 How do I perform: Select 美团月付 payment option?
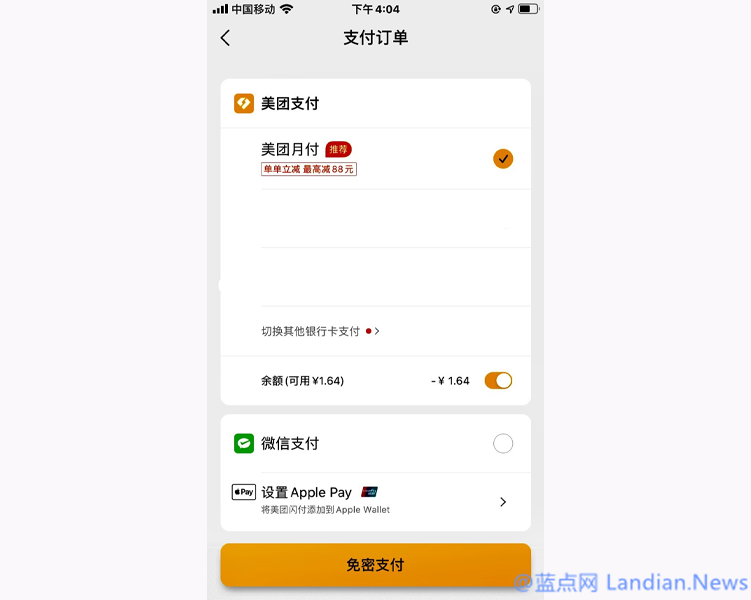[x=503, y=159]
